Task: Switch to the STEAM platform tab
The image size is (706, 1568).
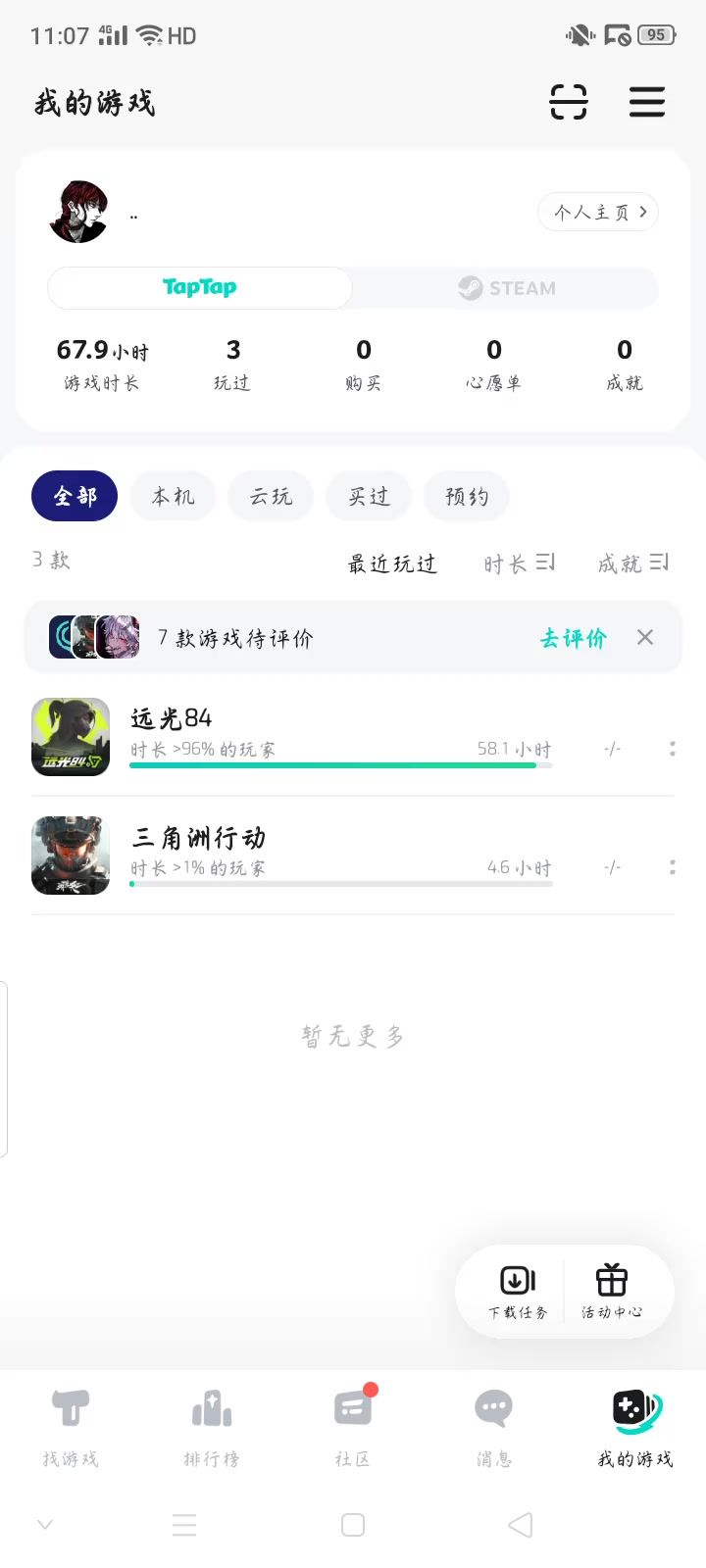Action: (506, 288)
